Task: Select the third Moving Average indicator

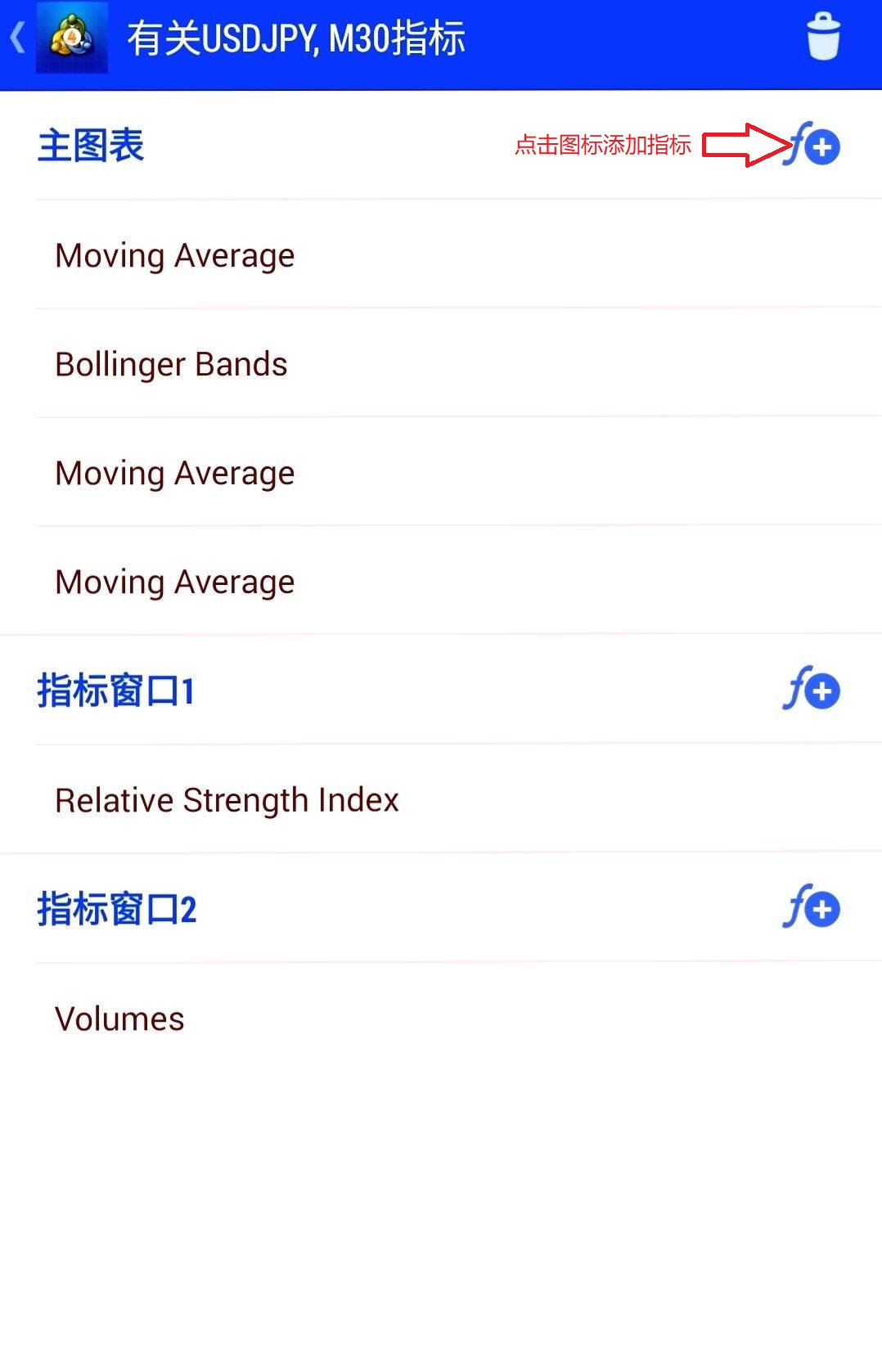Action: click(x=174, y=581)
